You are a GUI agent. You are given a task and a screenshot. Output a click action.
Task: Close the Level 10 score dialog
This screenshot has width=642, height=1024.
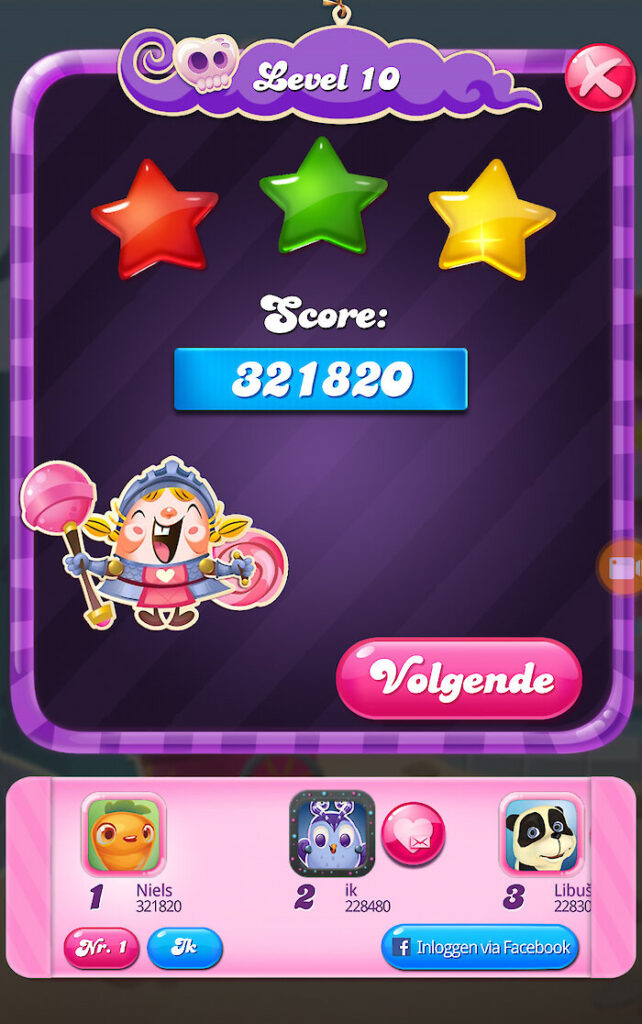click(x=600, y=77)
